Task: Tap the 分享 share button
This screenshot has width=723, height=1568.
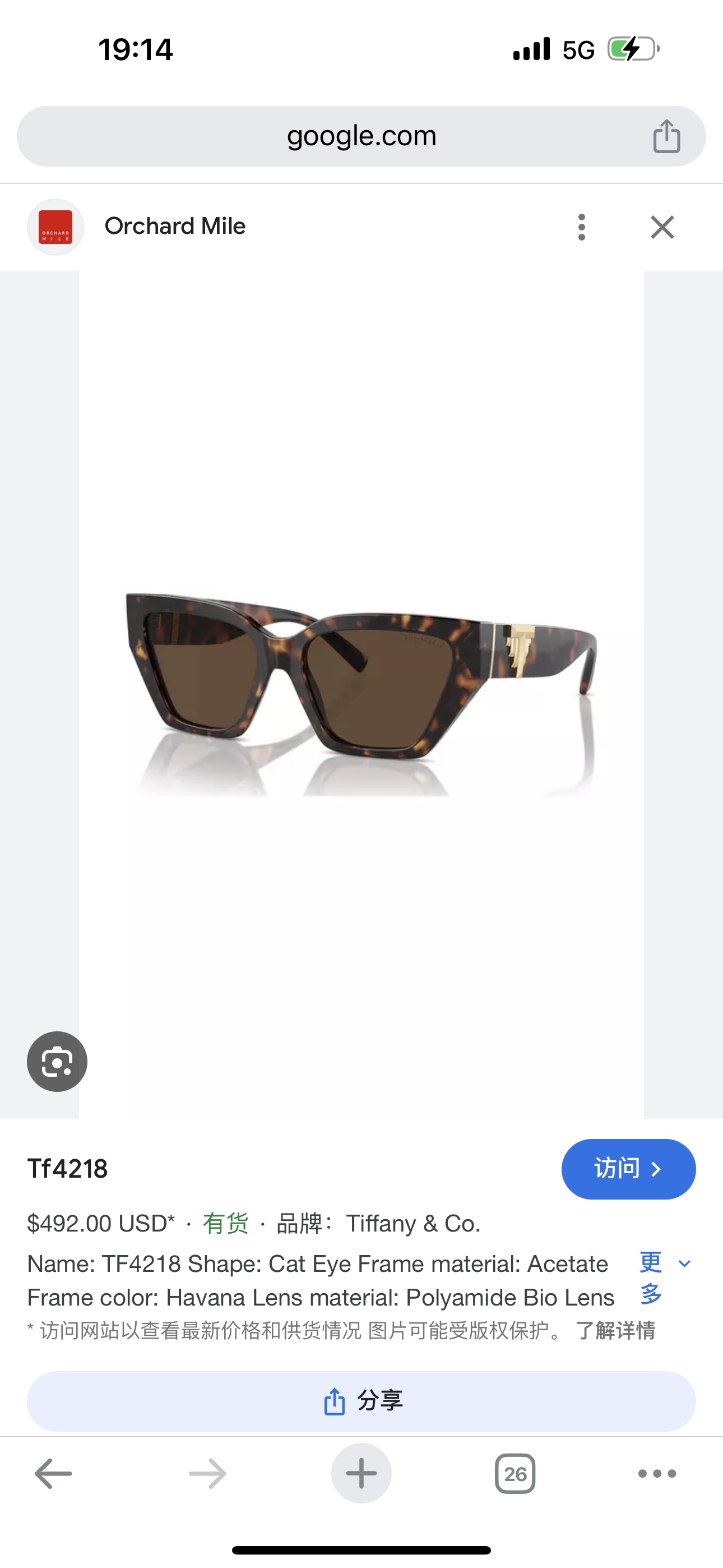Action: (361, 1401)
